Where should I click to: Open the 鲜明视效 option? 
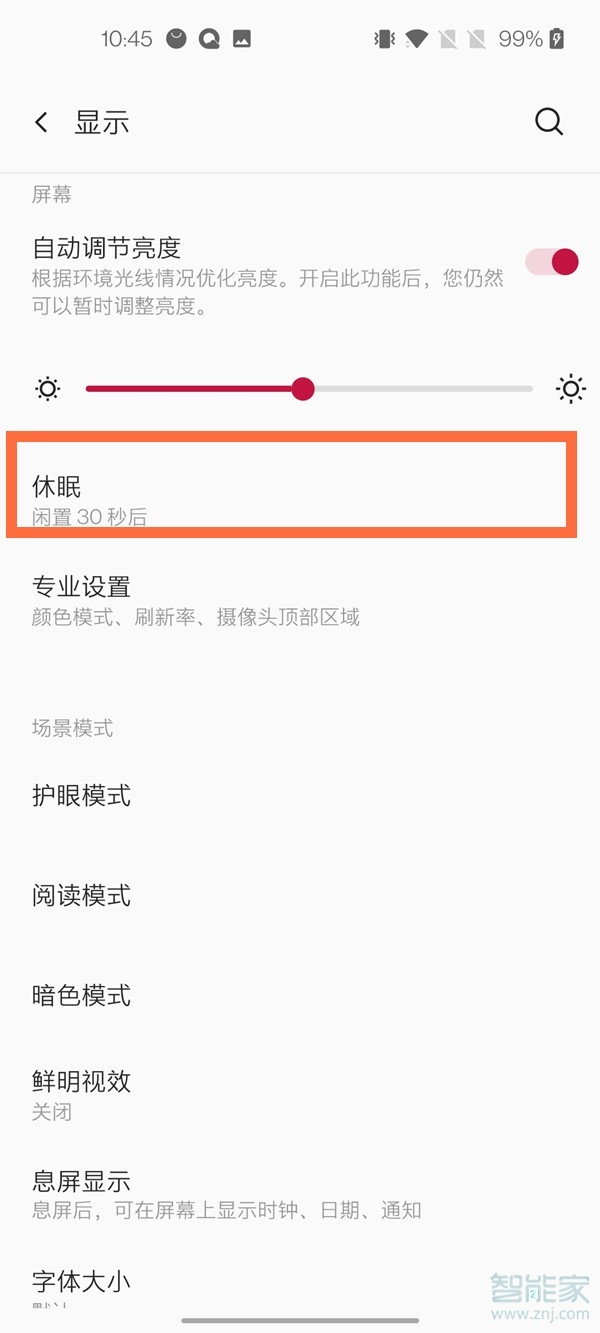point(300,1096)
